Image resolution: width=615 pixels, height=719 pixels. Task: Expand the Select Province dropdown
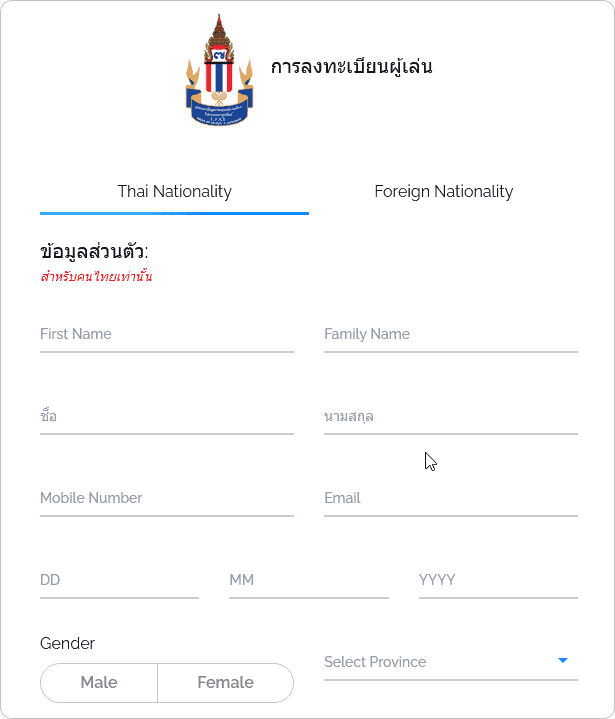pyautogui.click(x=450, y=662)
